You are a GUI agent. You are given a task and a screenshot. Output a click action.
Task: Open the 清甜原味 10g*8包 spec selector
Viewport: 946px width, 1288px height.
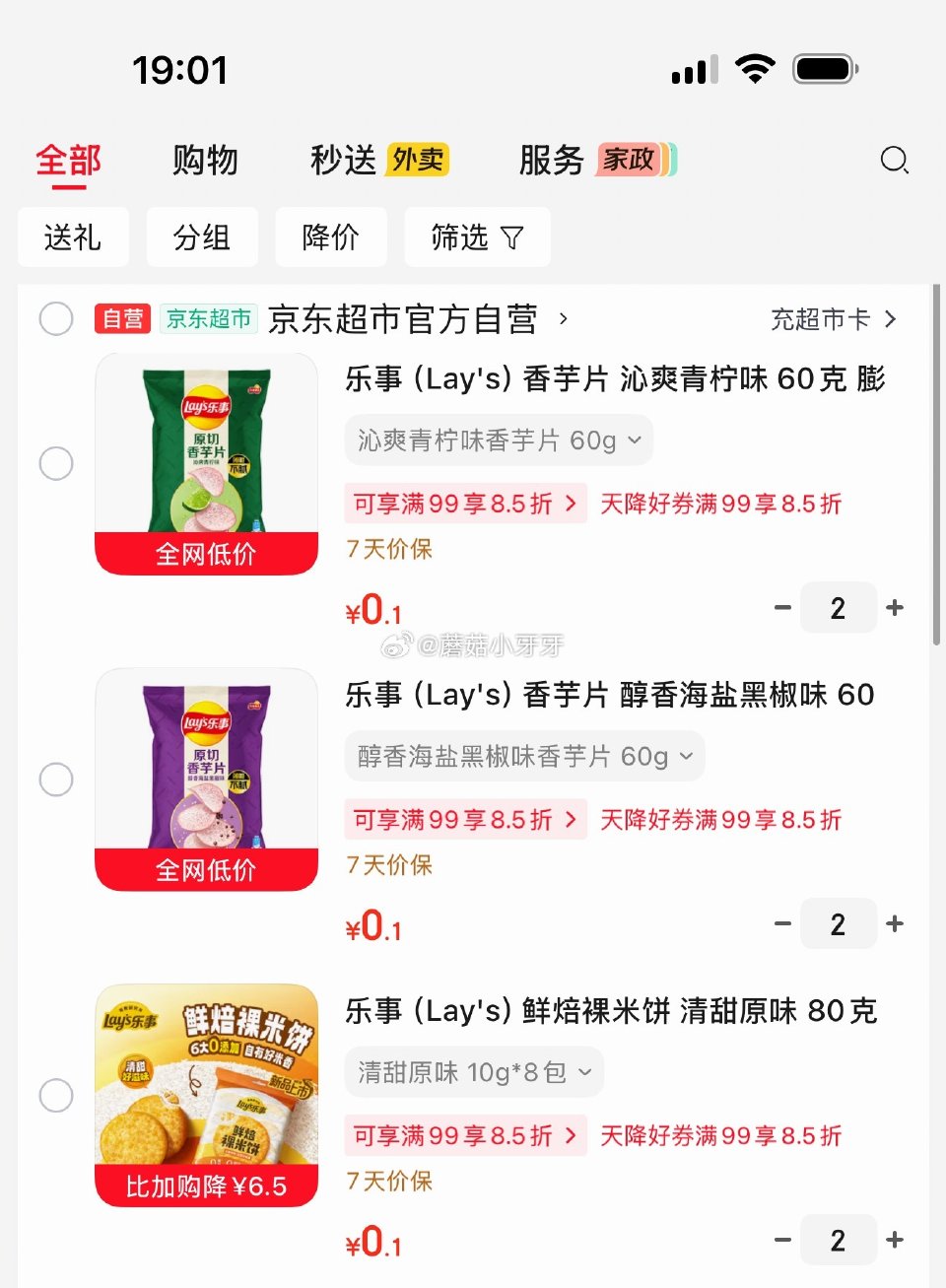472,1072
